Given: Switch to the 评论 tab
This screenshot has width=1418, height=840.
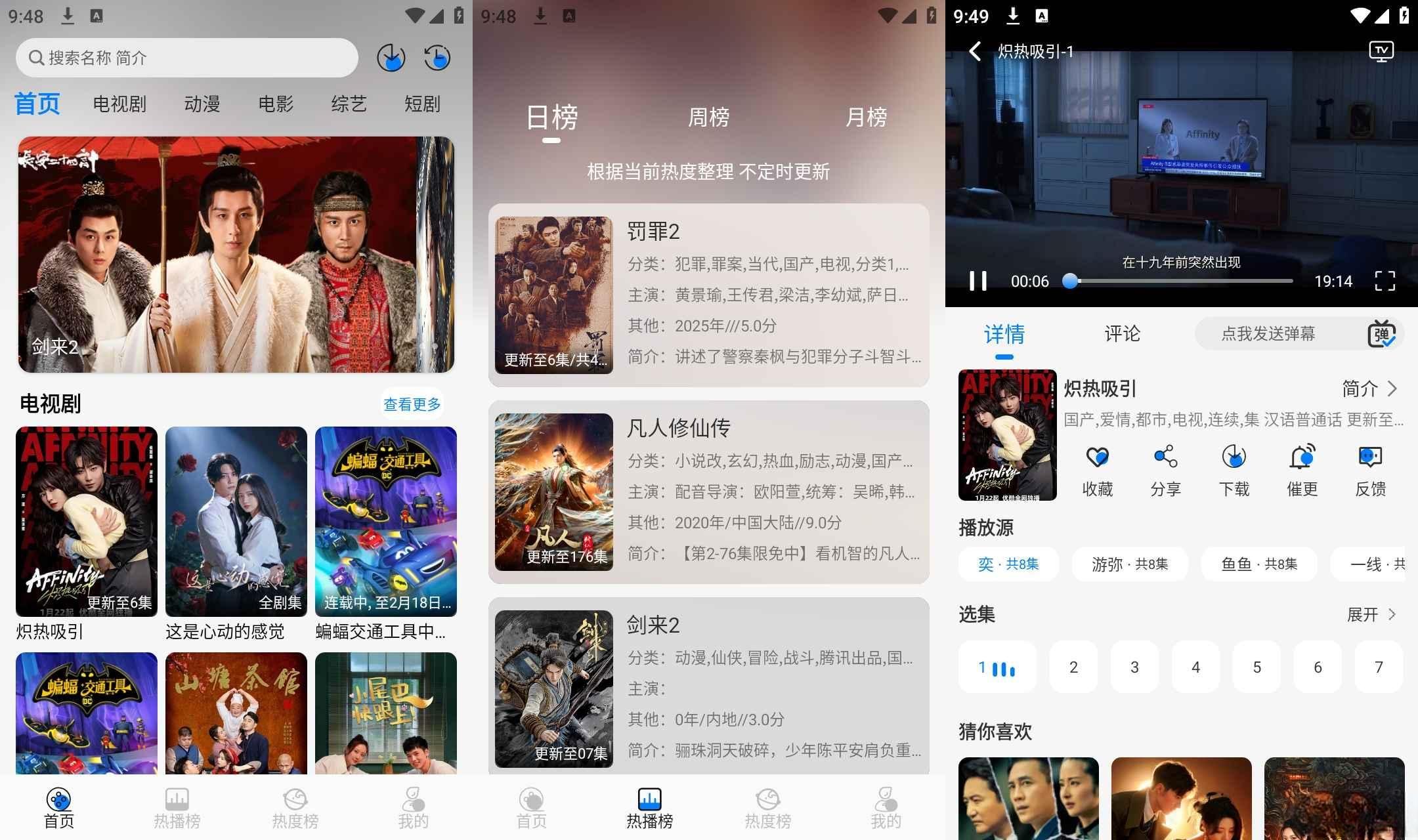Looking at the screenshot, I should pos(1122,334).
